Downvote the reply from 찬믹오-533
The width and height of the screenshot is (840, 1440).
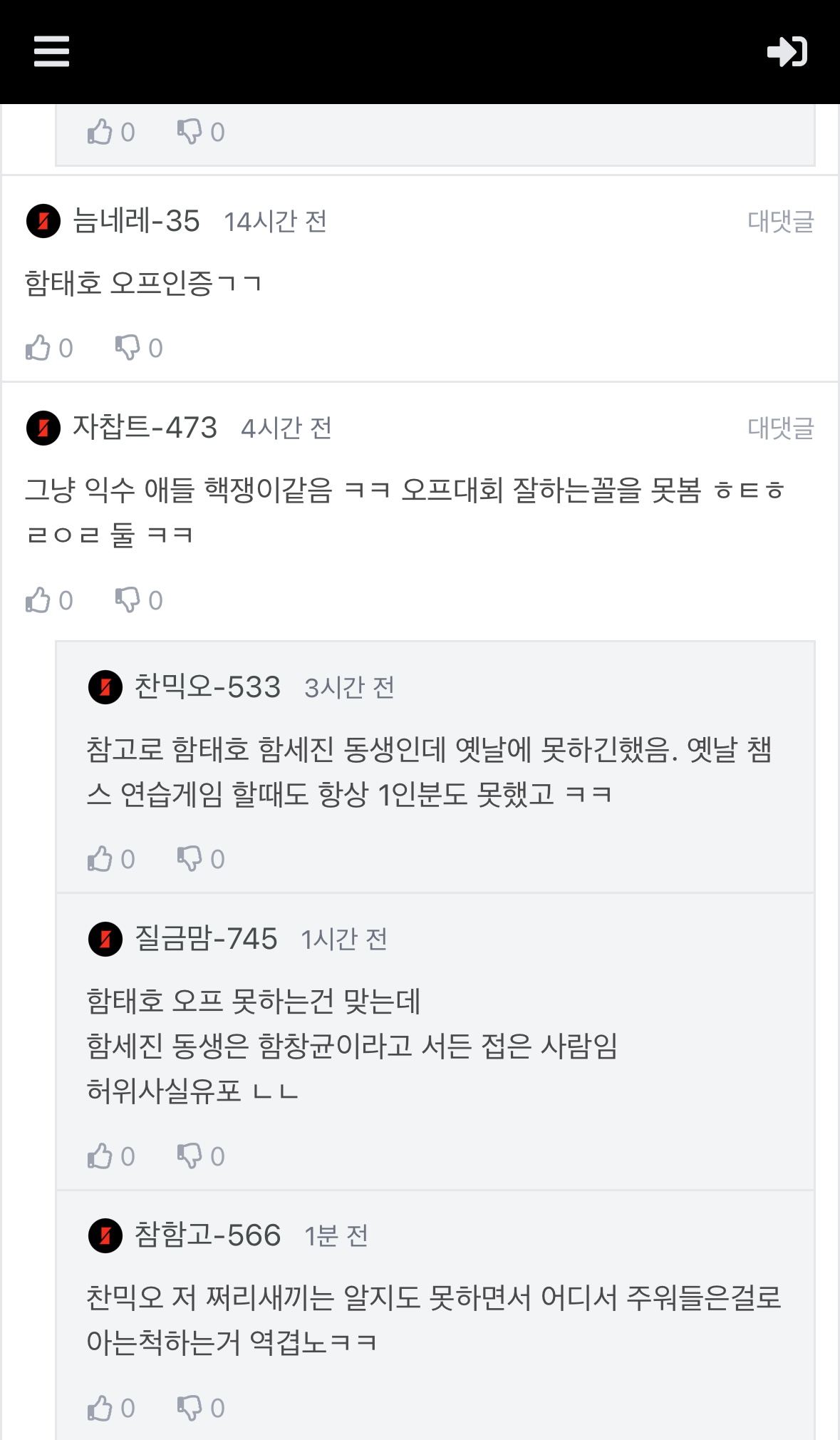click(x=190, y=859)
